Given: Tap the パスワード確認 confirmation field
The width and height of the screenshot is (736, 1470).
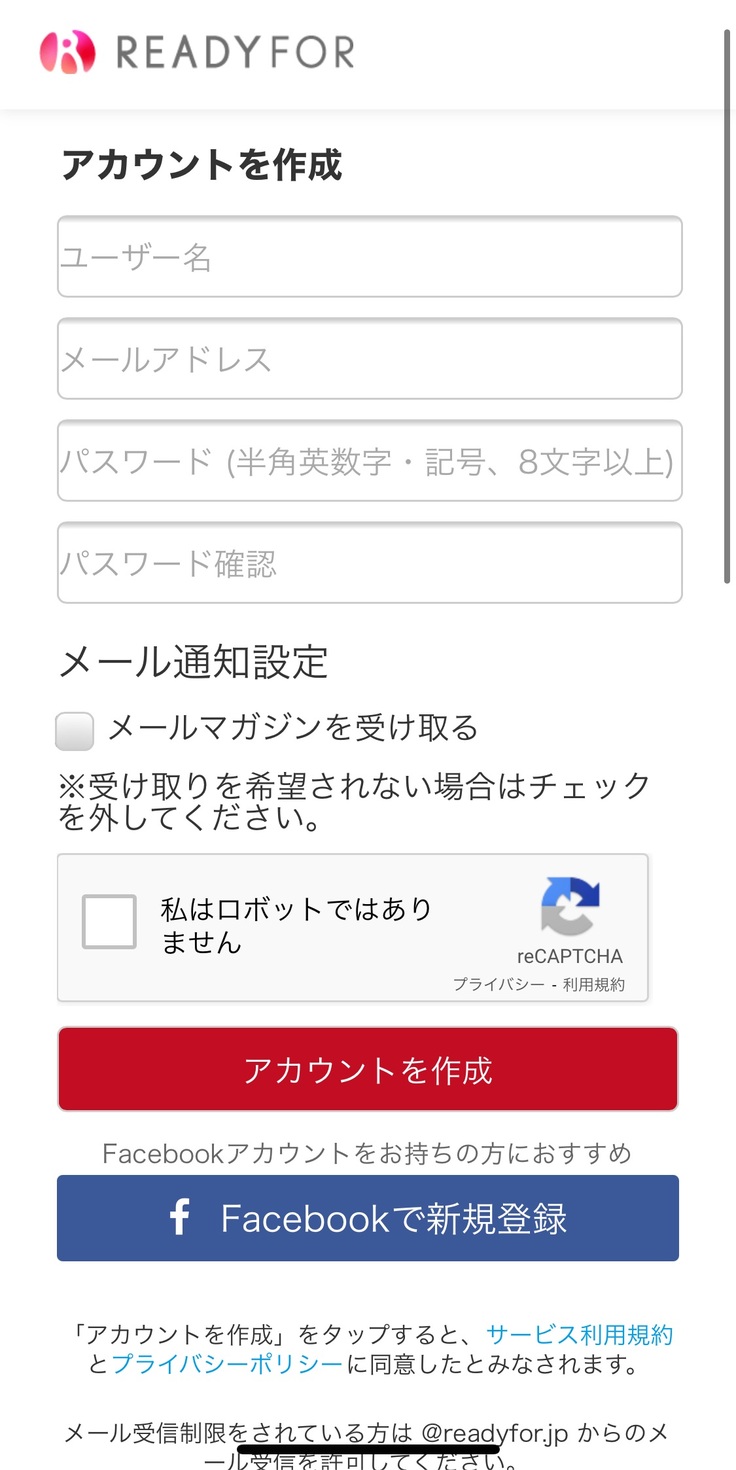Looking at the screenshot, I should coord(369,563).
